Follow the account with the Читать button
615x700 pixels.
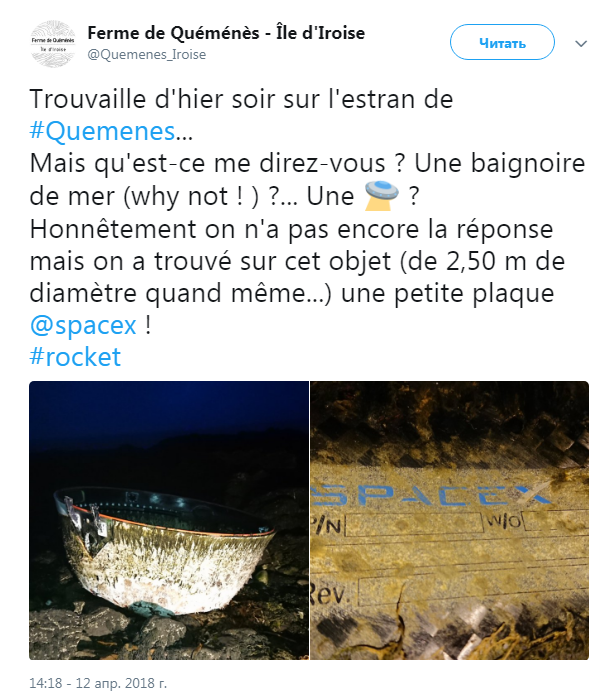pos(502,43)
